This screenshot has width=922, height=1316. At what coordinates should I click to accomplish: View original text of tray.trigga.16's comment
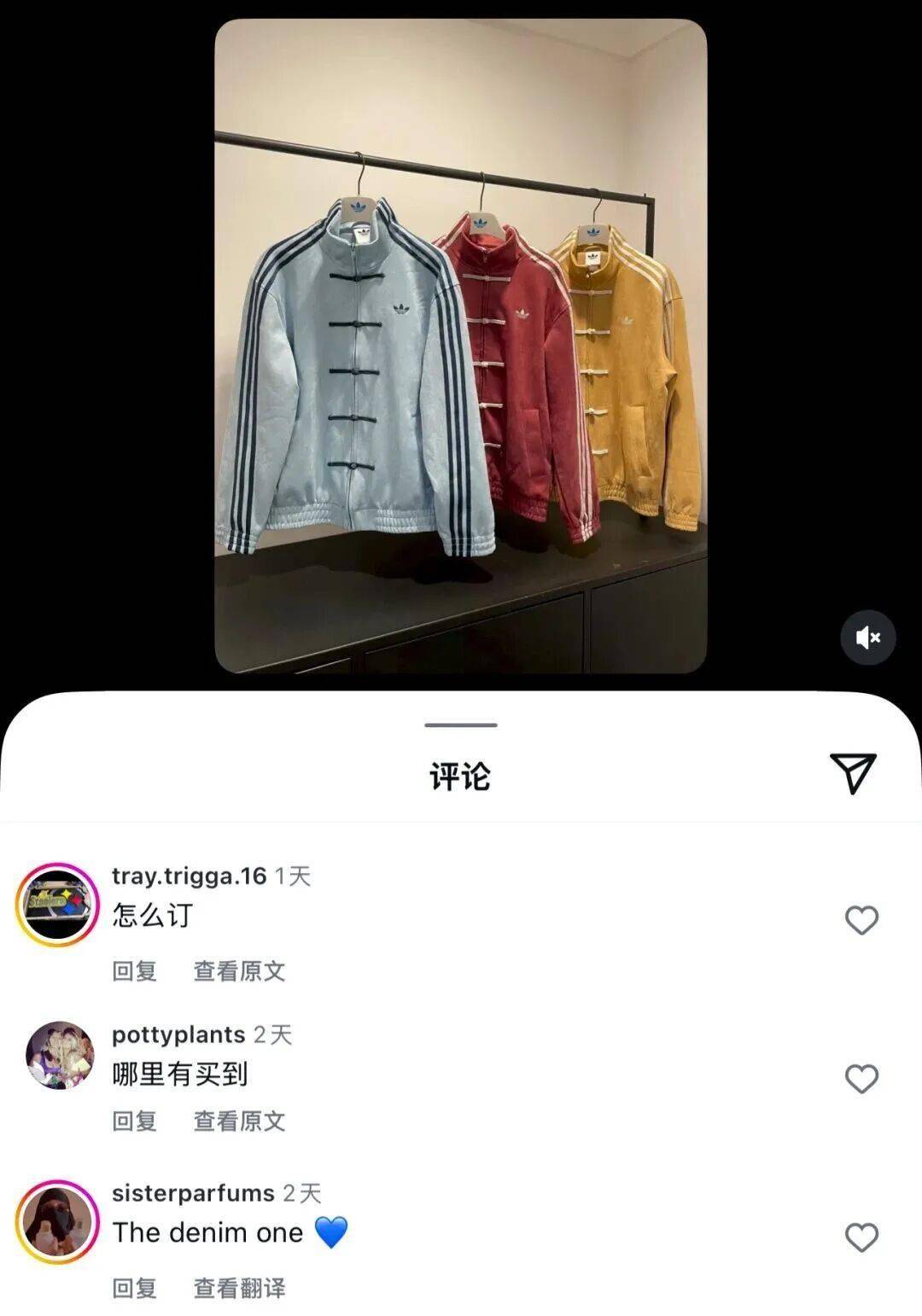pyautogui.click(x=239, y=970)
